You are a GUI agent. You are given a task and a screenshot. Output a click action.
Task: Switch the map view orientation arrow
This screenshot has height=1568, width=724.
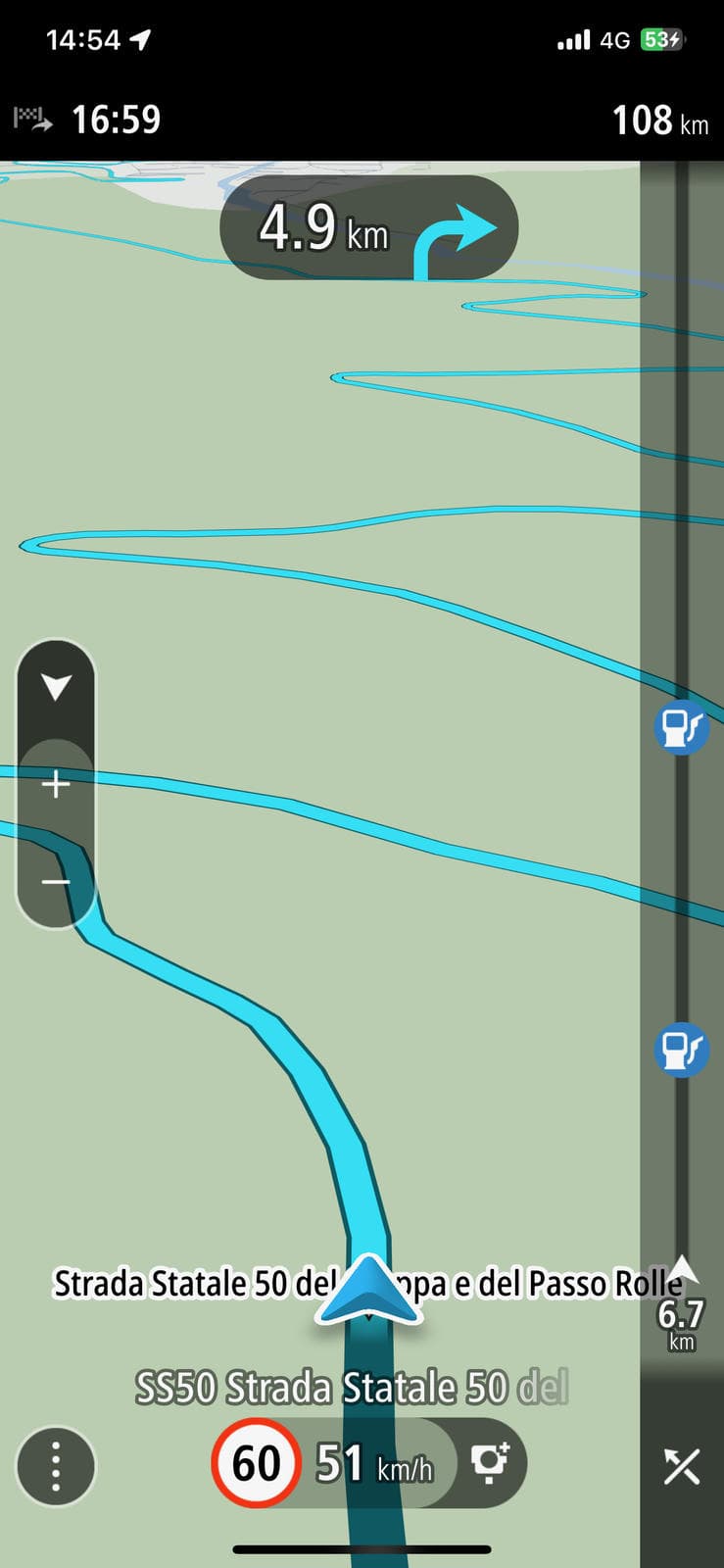click(x=56, y=687)
